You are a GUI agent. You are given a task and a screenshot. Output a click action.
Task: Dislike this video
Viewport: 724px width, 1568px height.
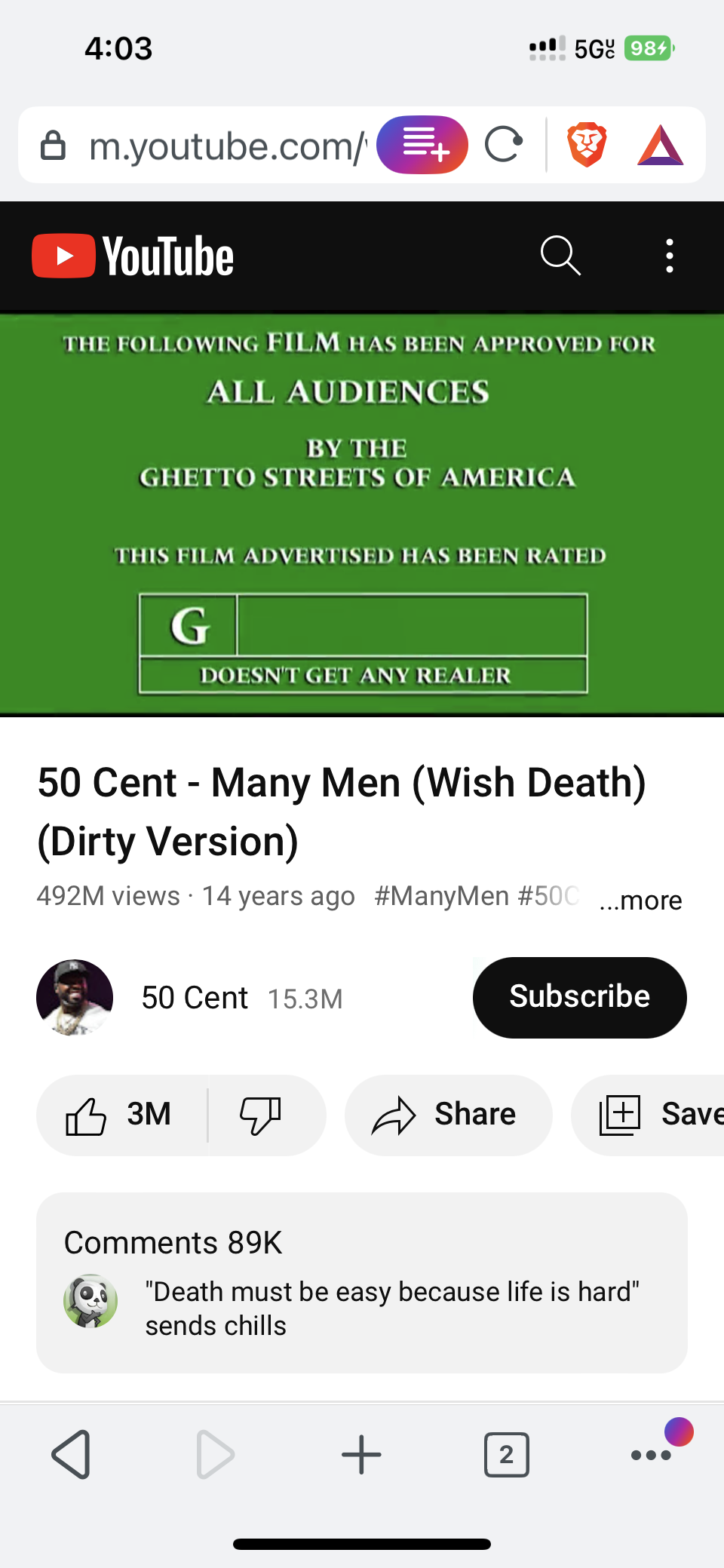point(260,1115)
